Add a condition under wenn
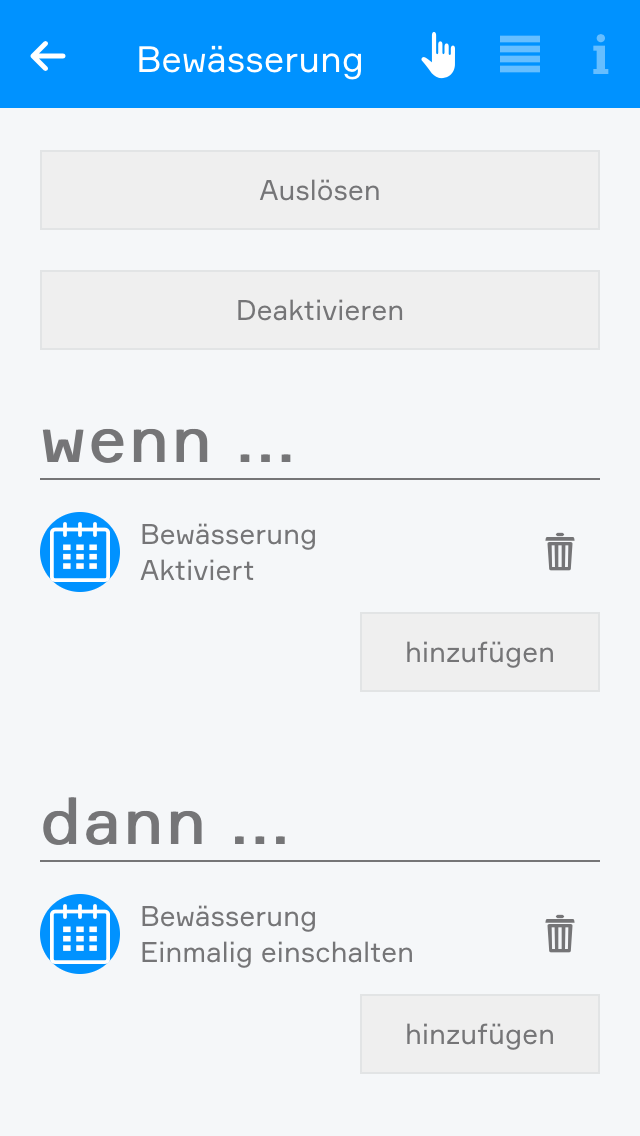Viewport: 640px width, 1136px height. point(480,652)
